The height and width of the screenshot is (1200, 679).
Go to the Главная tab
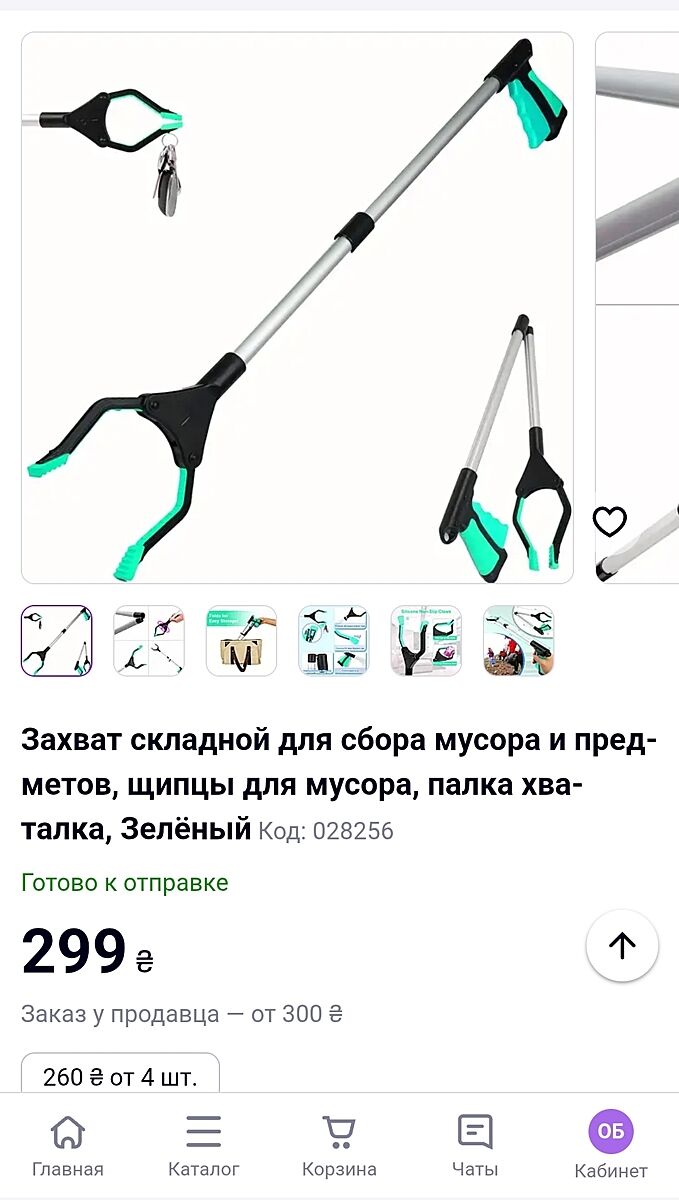tap(67, 1147)
